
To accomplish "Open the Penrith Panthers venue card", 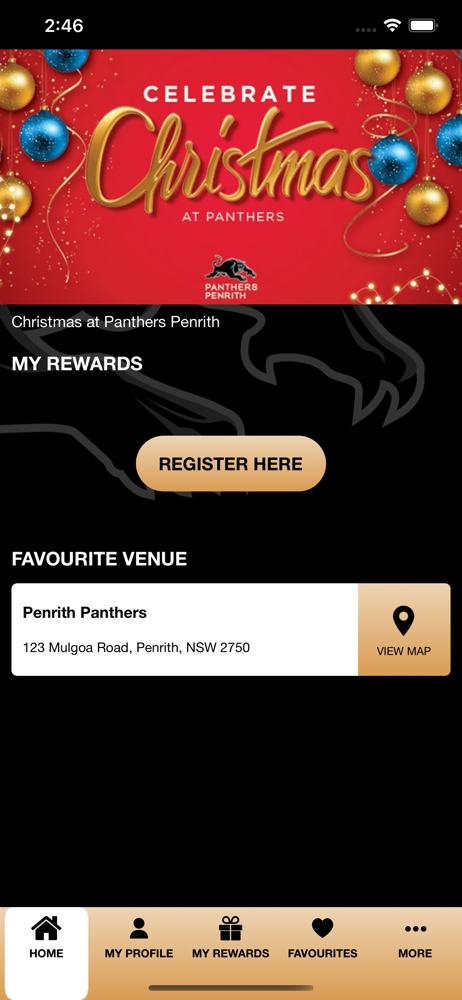I will pos(185,629).
